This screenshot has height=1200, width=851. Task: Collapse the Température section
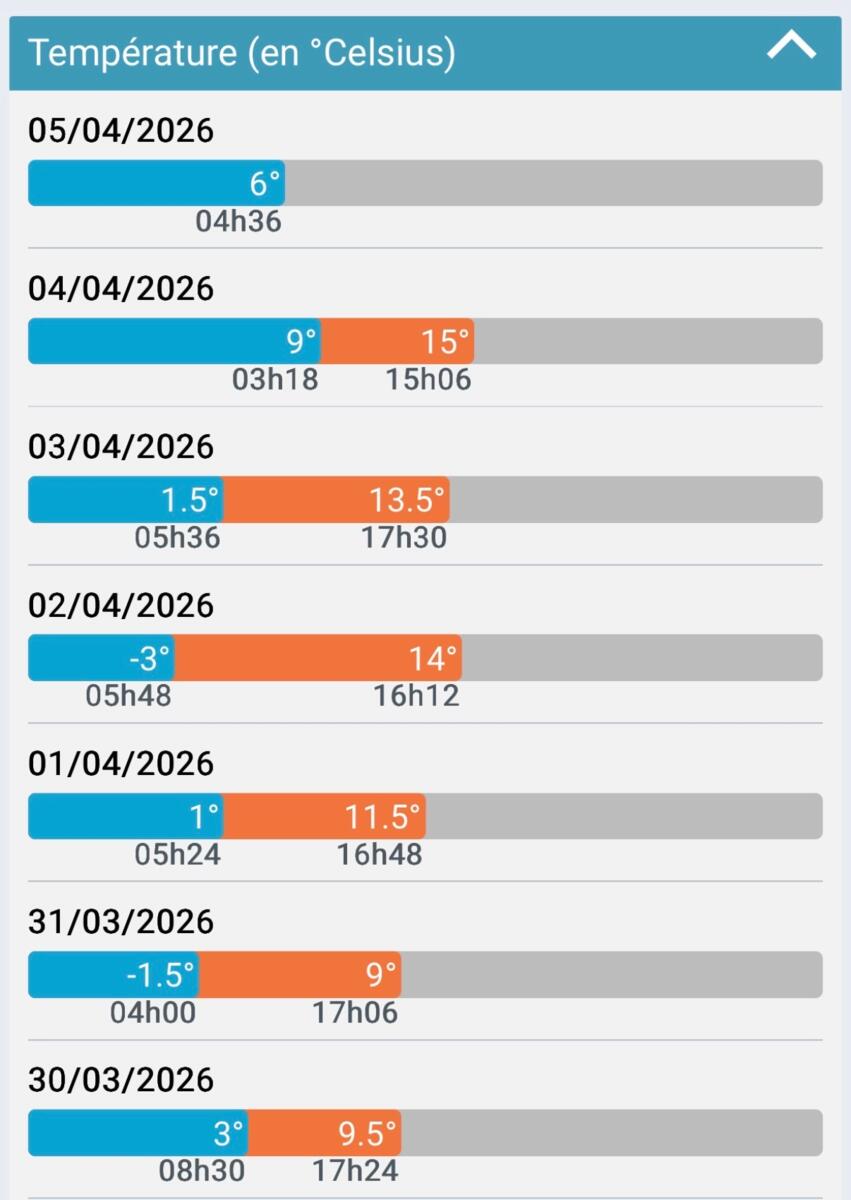[791, 47]
